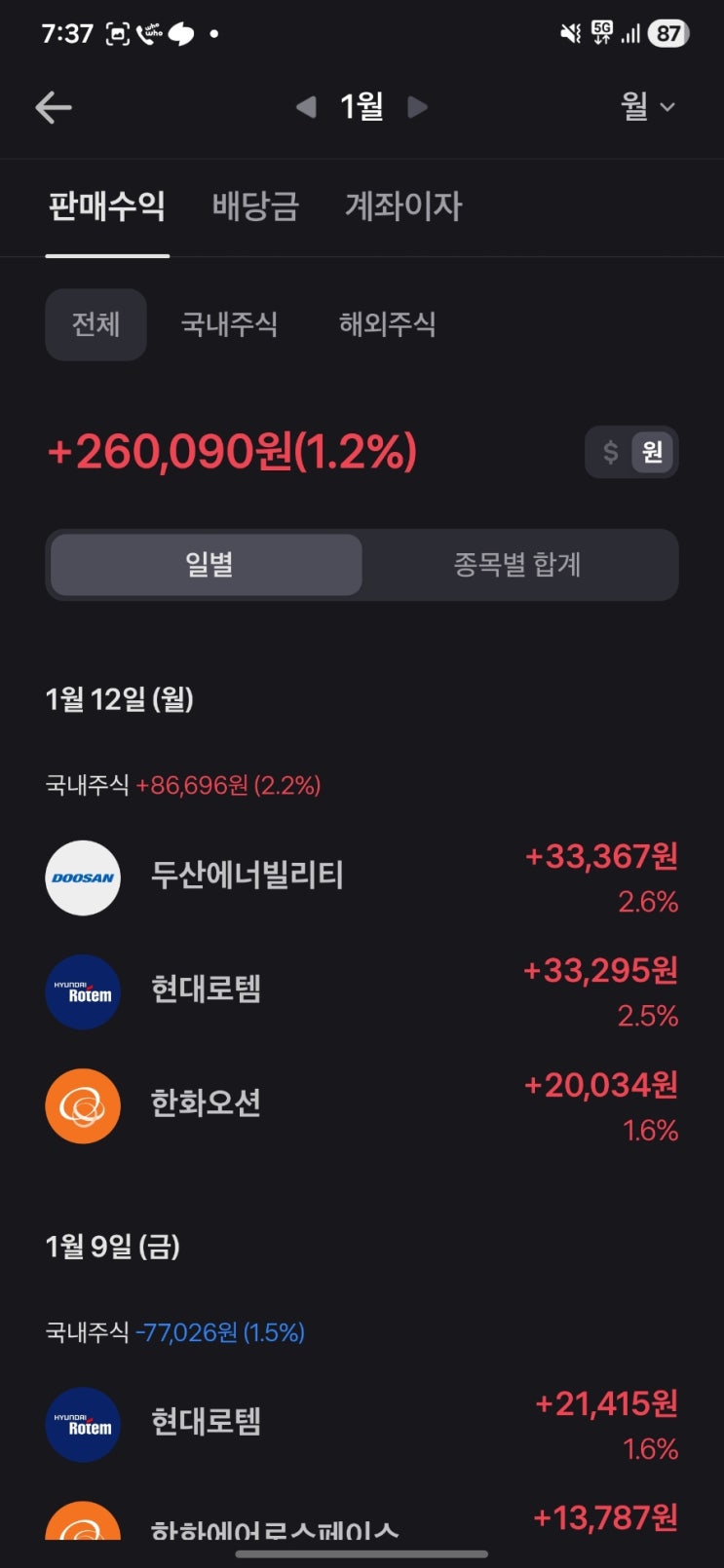Open Hanwha Ocean via its orange logo
The image size is (724, 1568).
point(83,1105)
